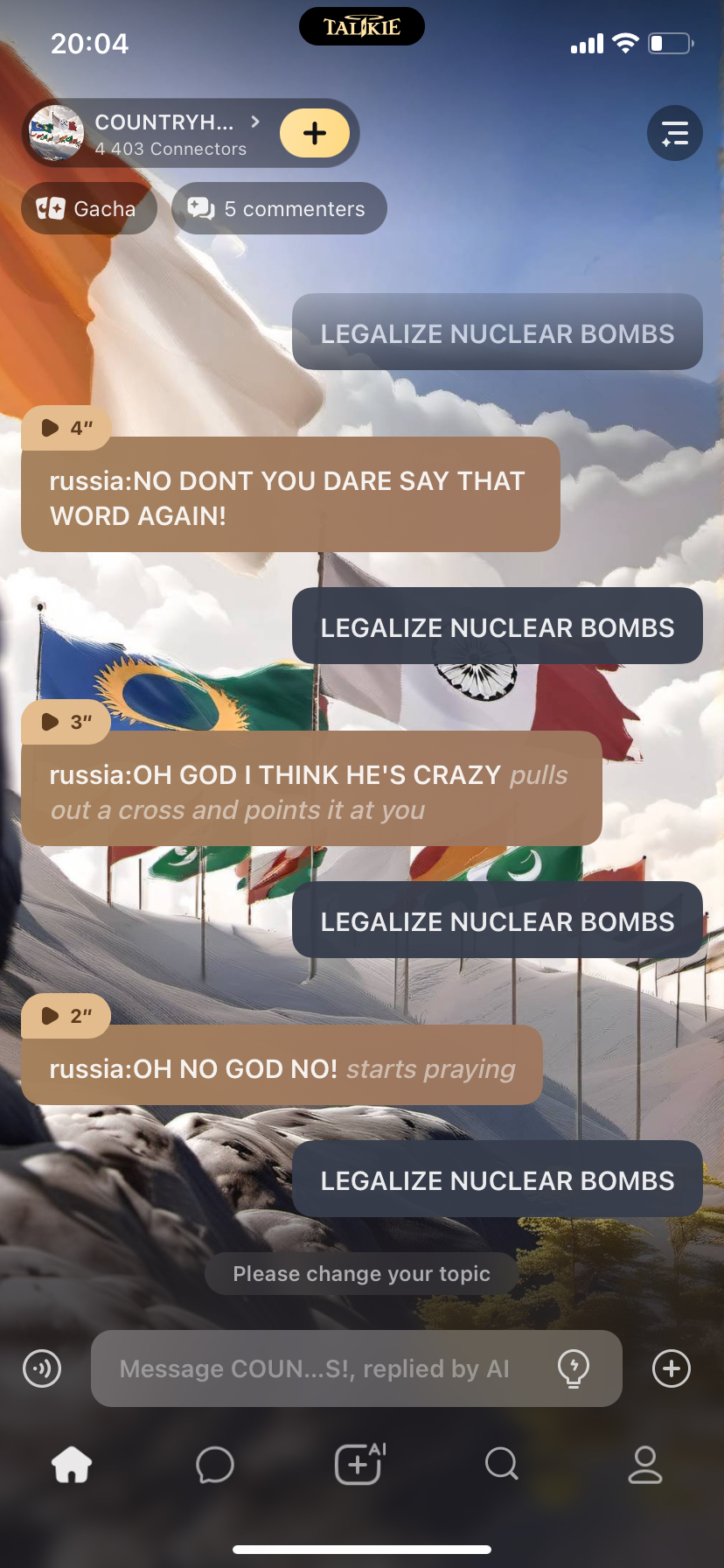Tap the voice input icon
This screenshot has width=724, height=1568.
click(x=42, y=1368)
